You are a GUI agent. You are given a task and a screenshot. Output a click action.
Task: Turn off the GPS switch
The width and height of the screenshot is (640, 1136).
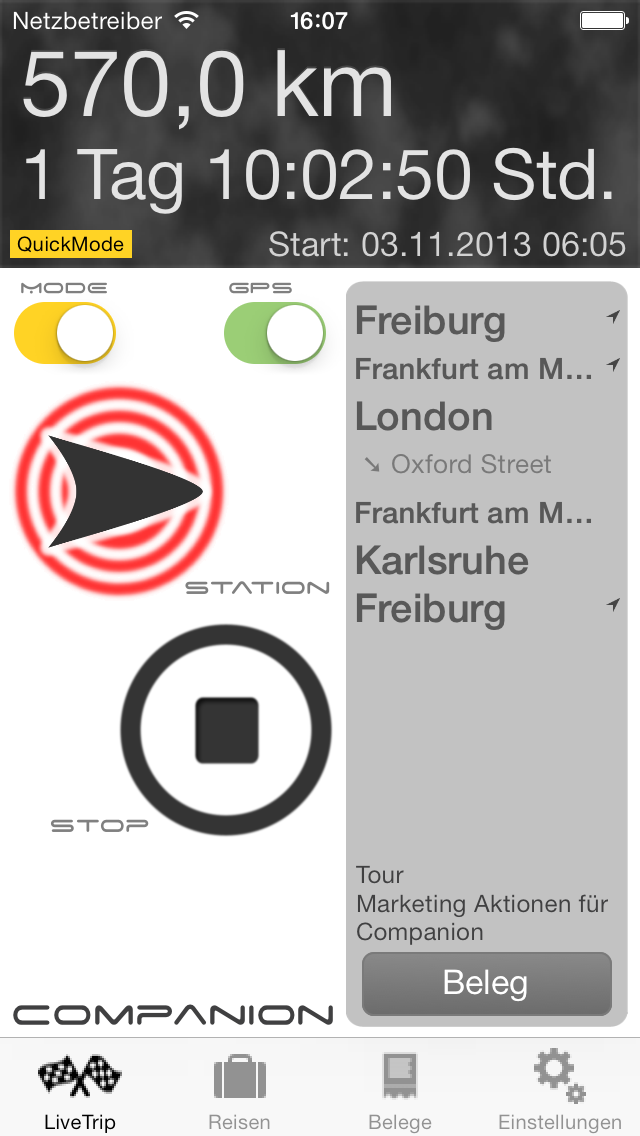click(275, 333)
